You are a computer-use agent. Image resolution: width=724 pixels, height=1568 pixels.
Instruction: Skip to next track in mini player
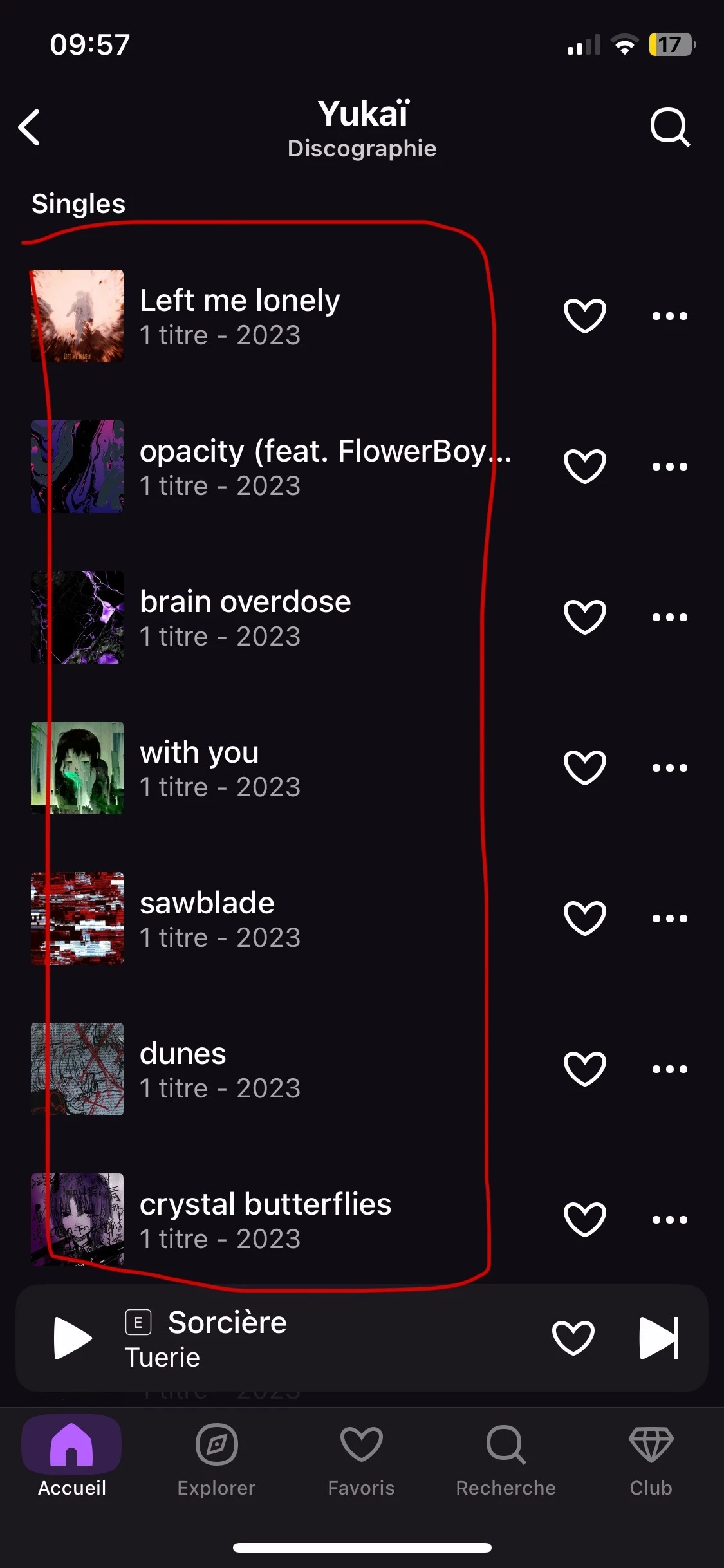[658, 1338]
